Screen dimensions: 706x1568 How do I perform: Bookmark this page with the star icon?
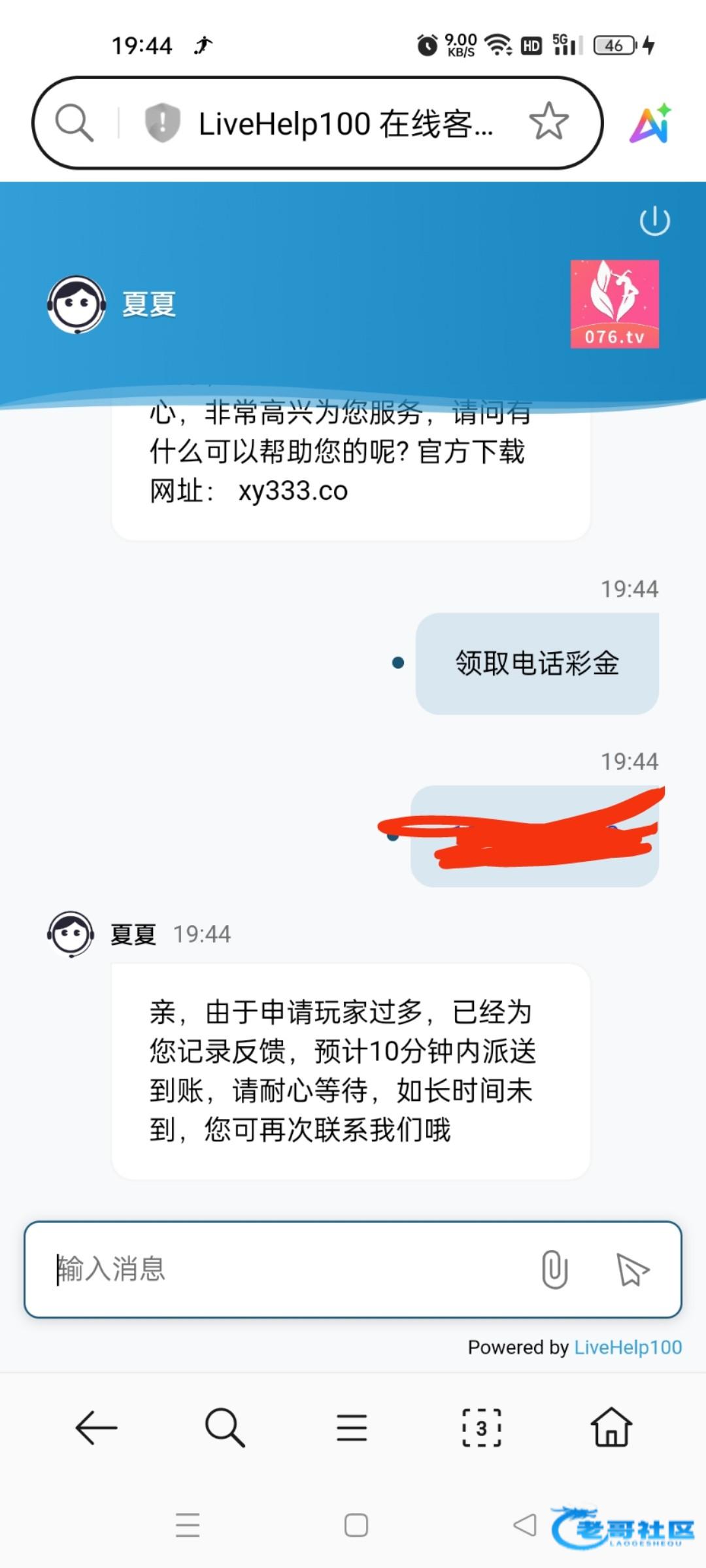548,122
